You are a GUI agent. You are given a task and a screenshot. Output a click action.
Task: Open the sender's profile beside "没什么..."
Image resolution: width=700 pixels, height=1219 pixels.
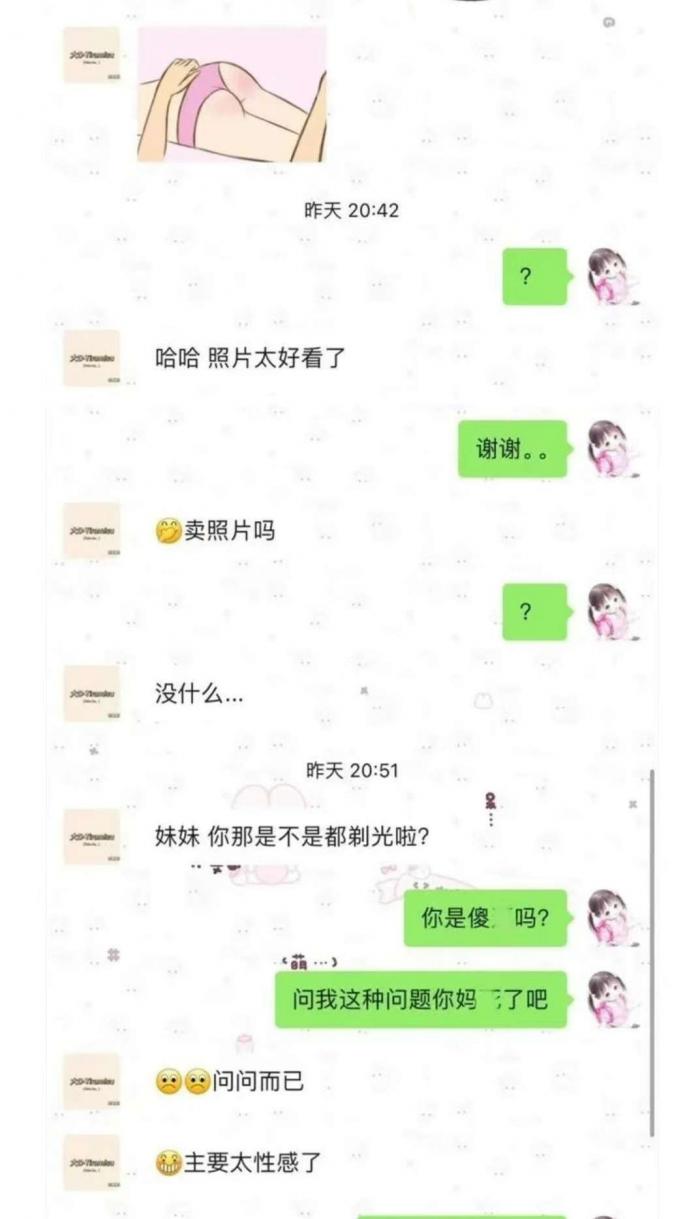91,693
